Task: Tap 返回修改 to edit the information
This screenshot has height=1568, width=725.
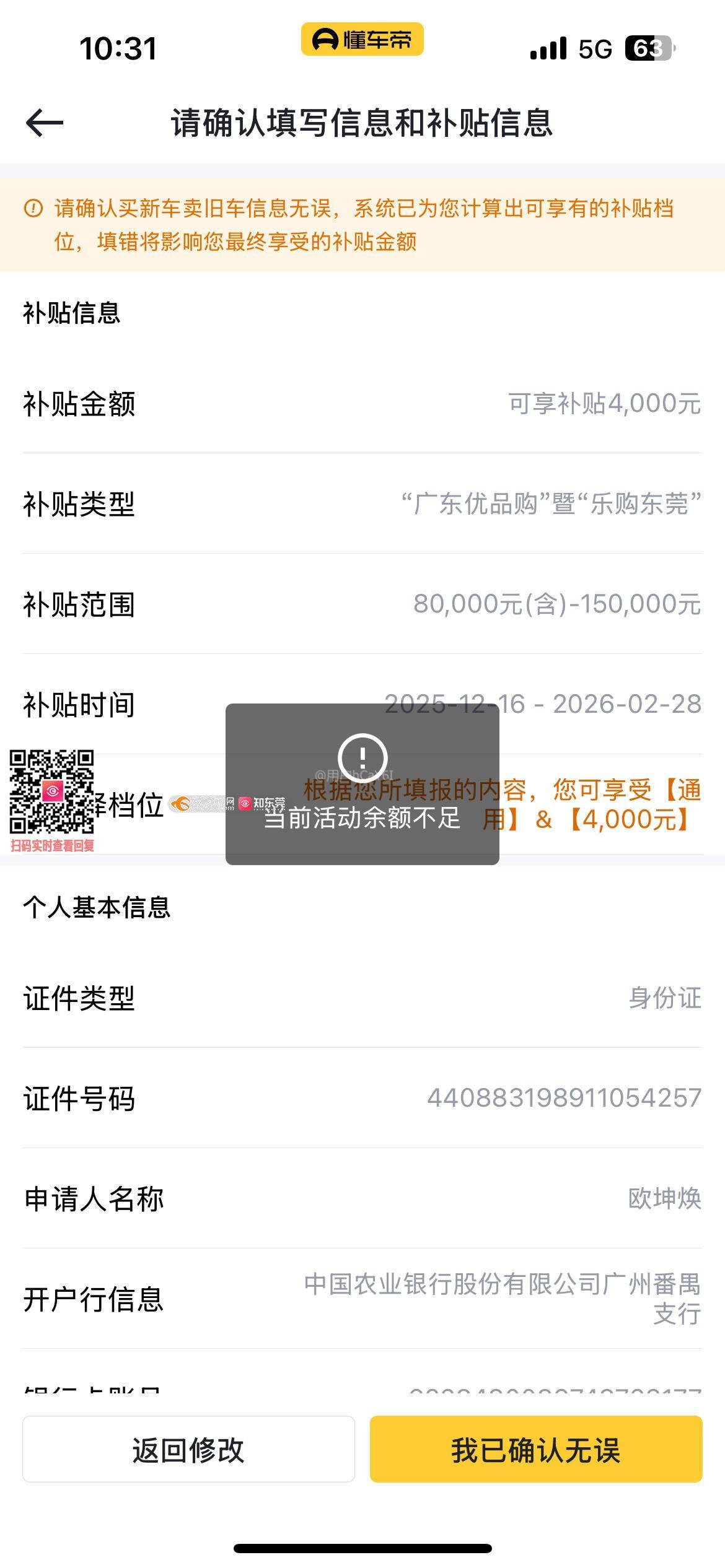Action: pos(188,1450)
